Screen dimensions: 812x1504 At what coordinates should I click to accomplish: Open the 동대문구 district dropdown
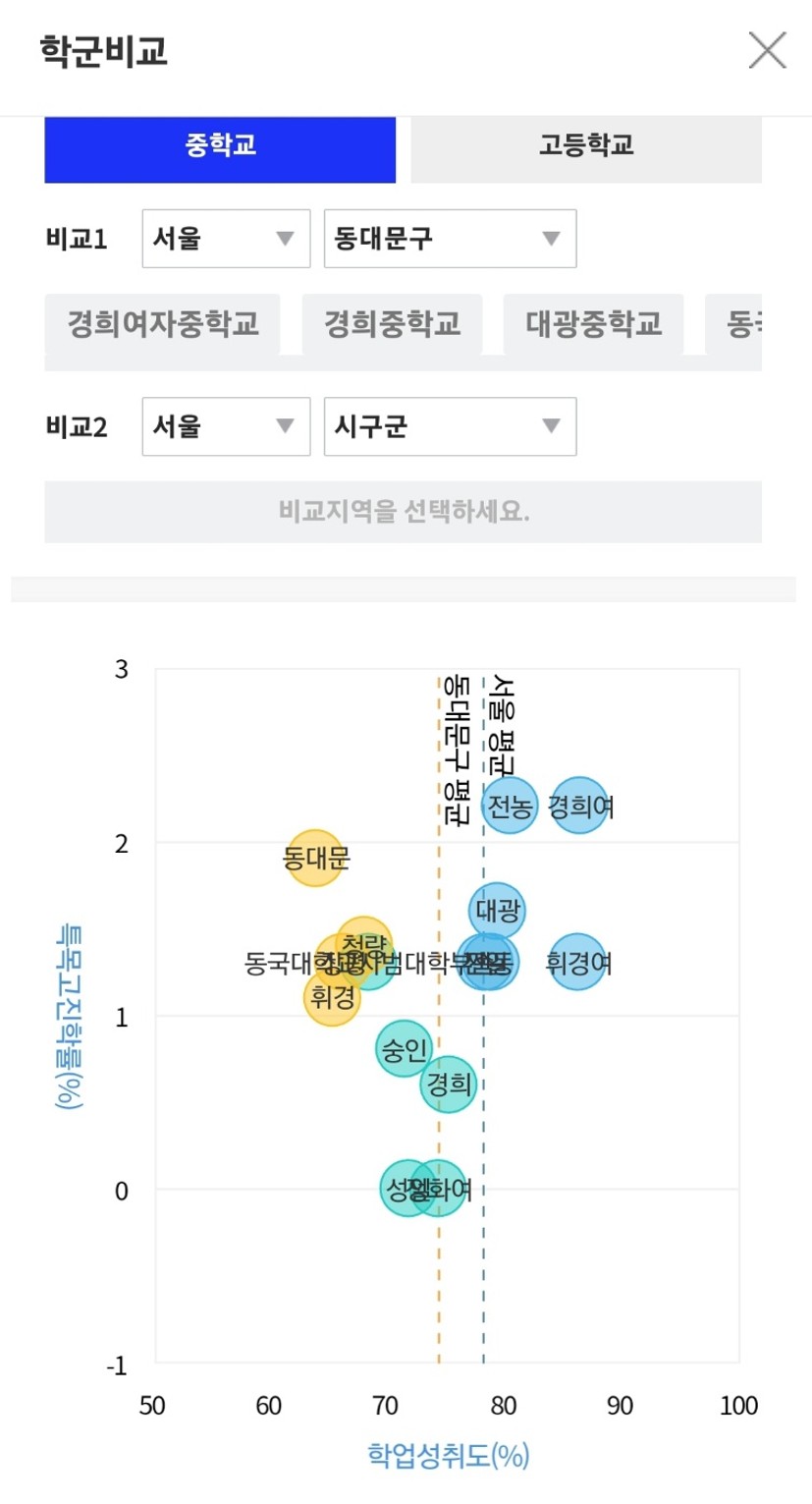point(450,239)
